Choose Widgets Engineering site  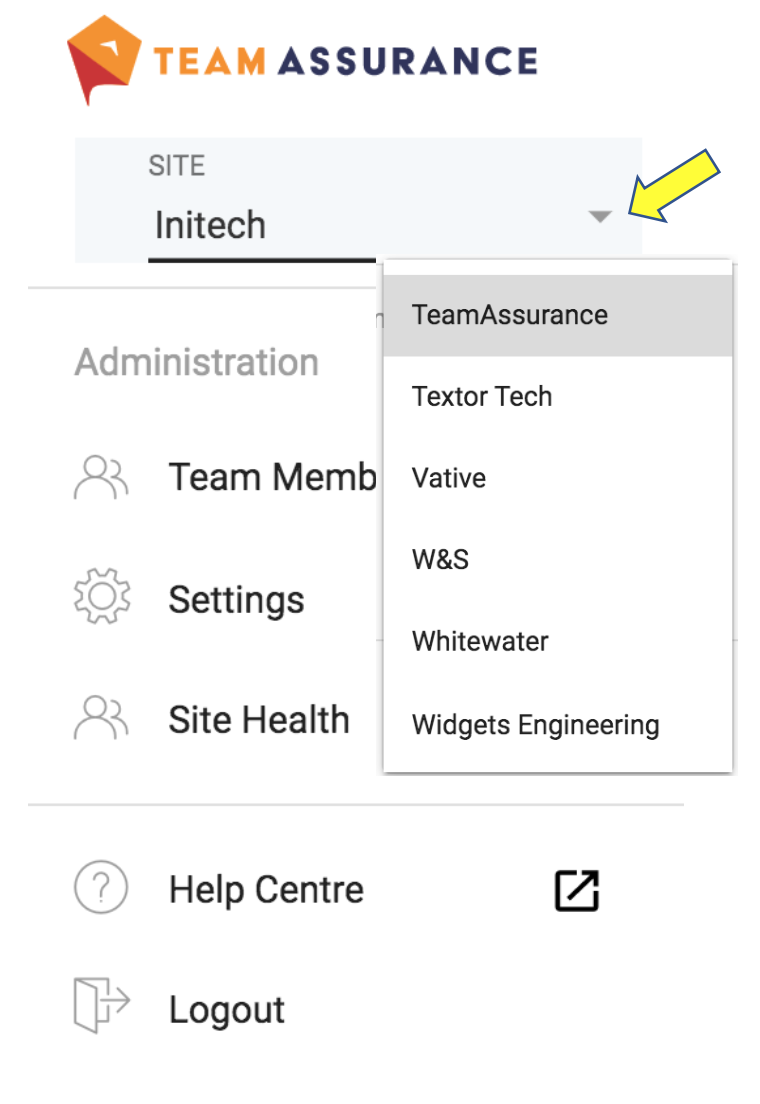(x=535, y=724)
